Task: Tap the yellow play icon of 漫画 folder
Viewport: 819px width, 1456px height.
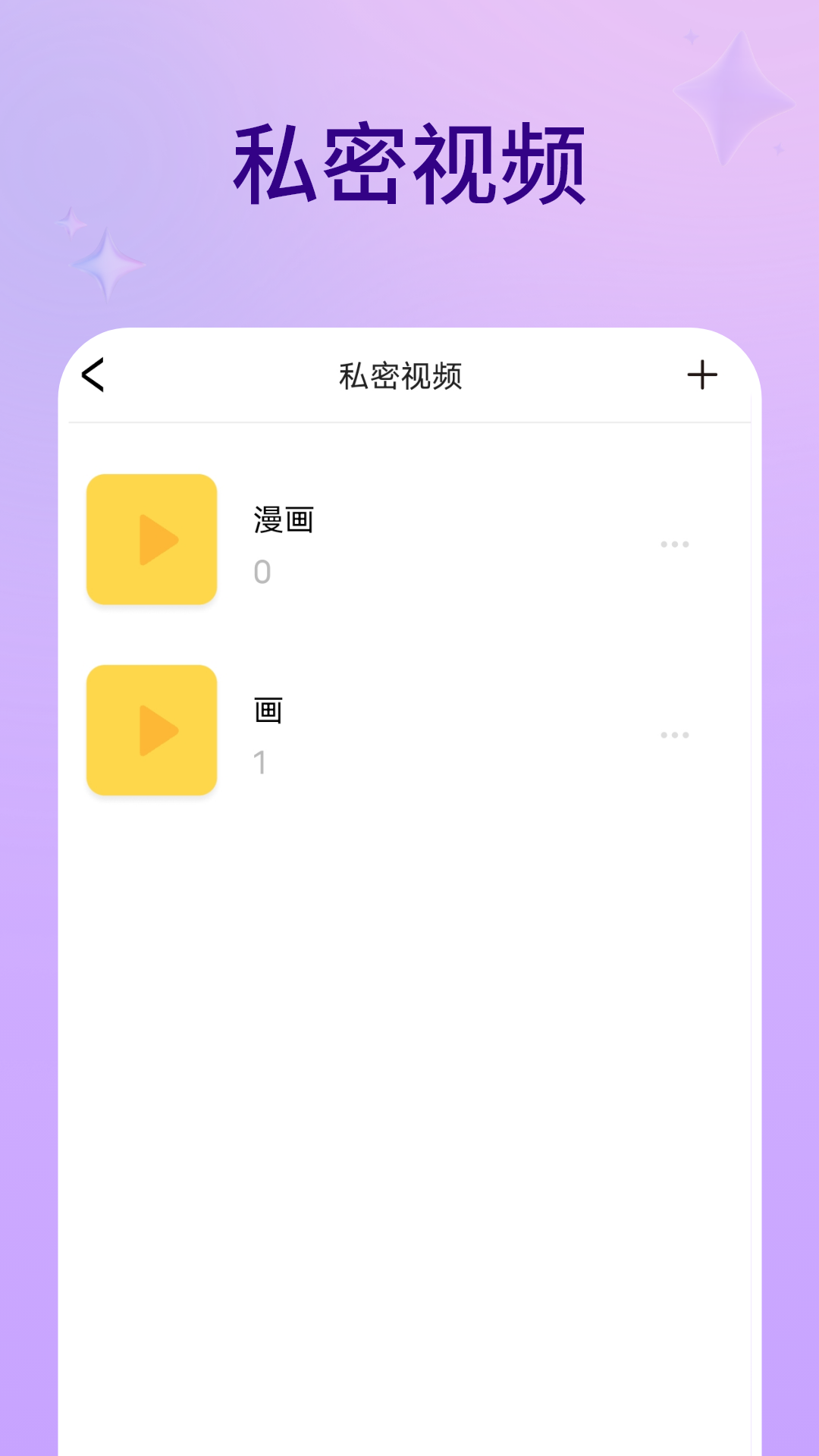Action: point(152,540)
